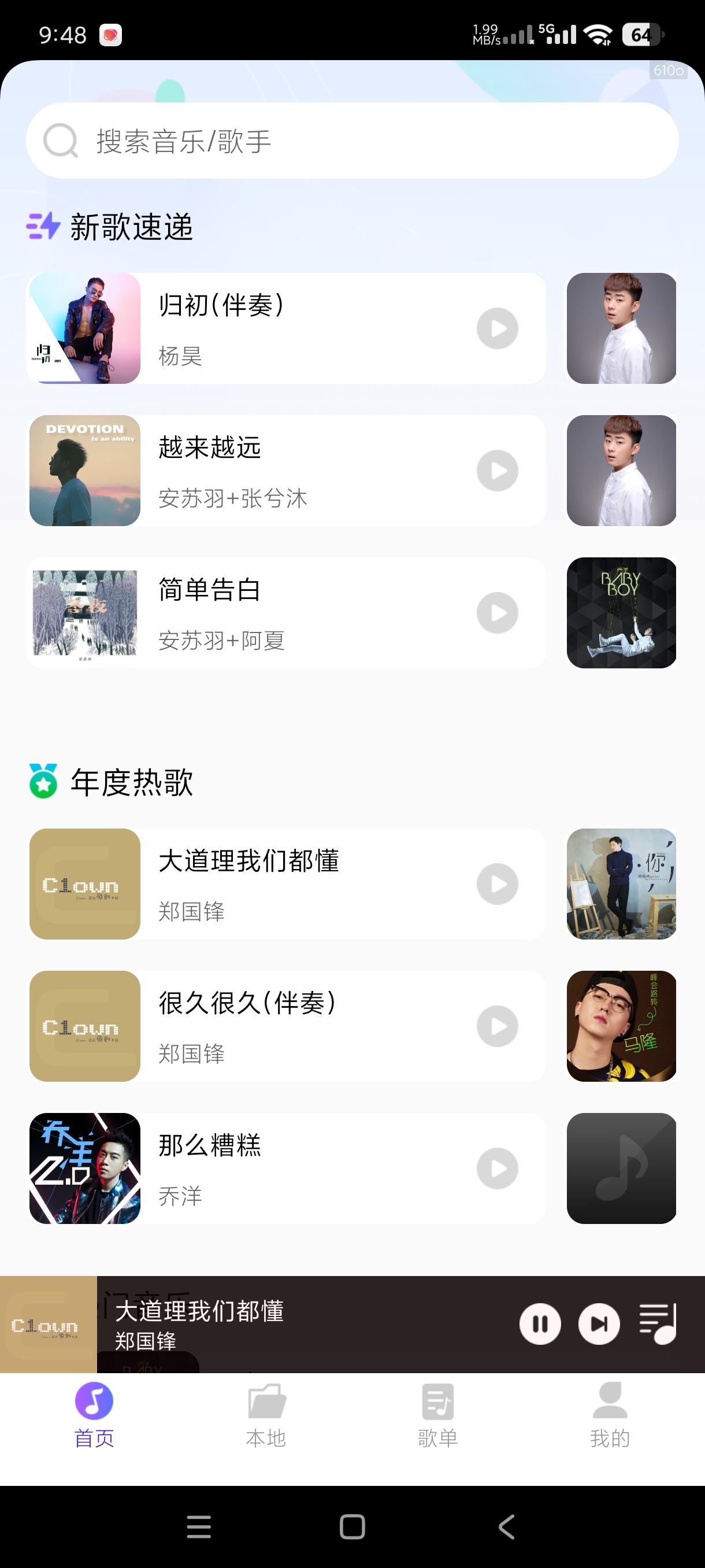Play the song 越来越远
The height and width of the screenshot is (1568, 705).
498,471
